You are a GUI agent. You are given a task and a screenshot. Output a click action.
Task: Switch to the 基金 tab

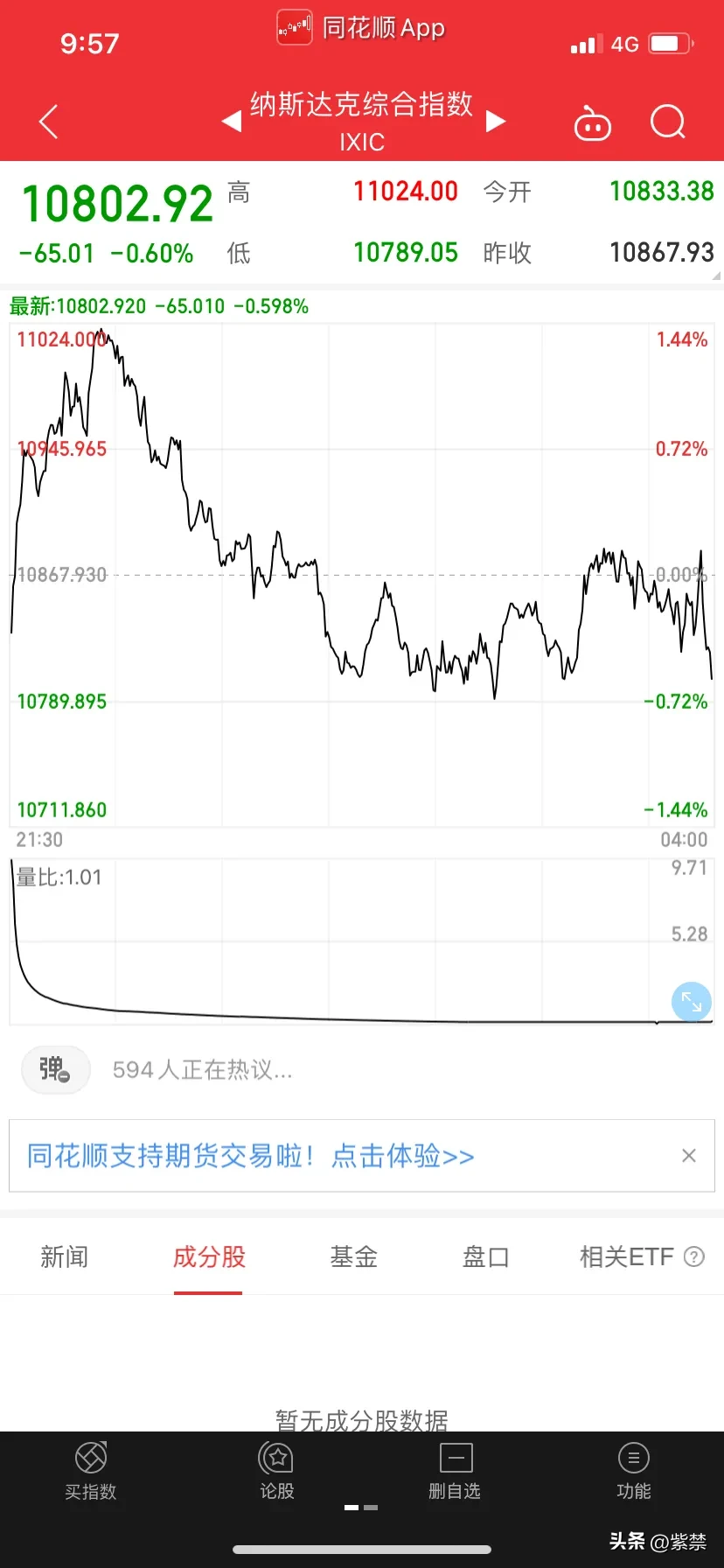354,1257
